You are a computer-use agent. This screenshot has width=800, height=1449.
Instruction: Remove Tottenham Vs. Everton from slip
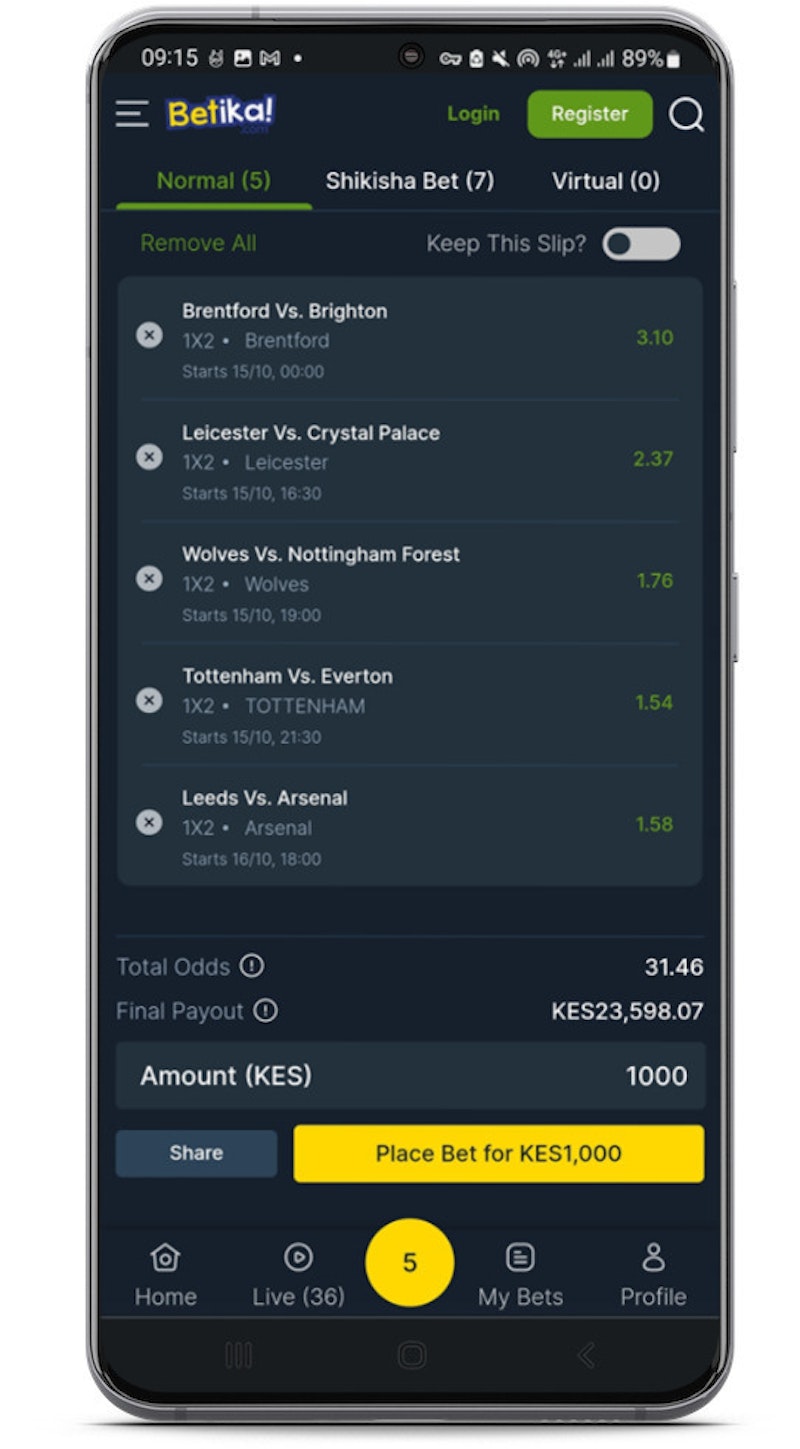pos(149,701)
